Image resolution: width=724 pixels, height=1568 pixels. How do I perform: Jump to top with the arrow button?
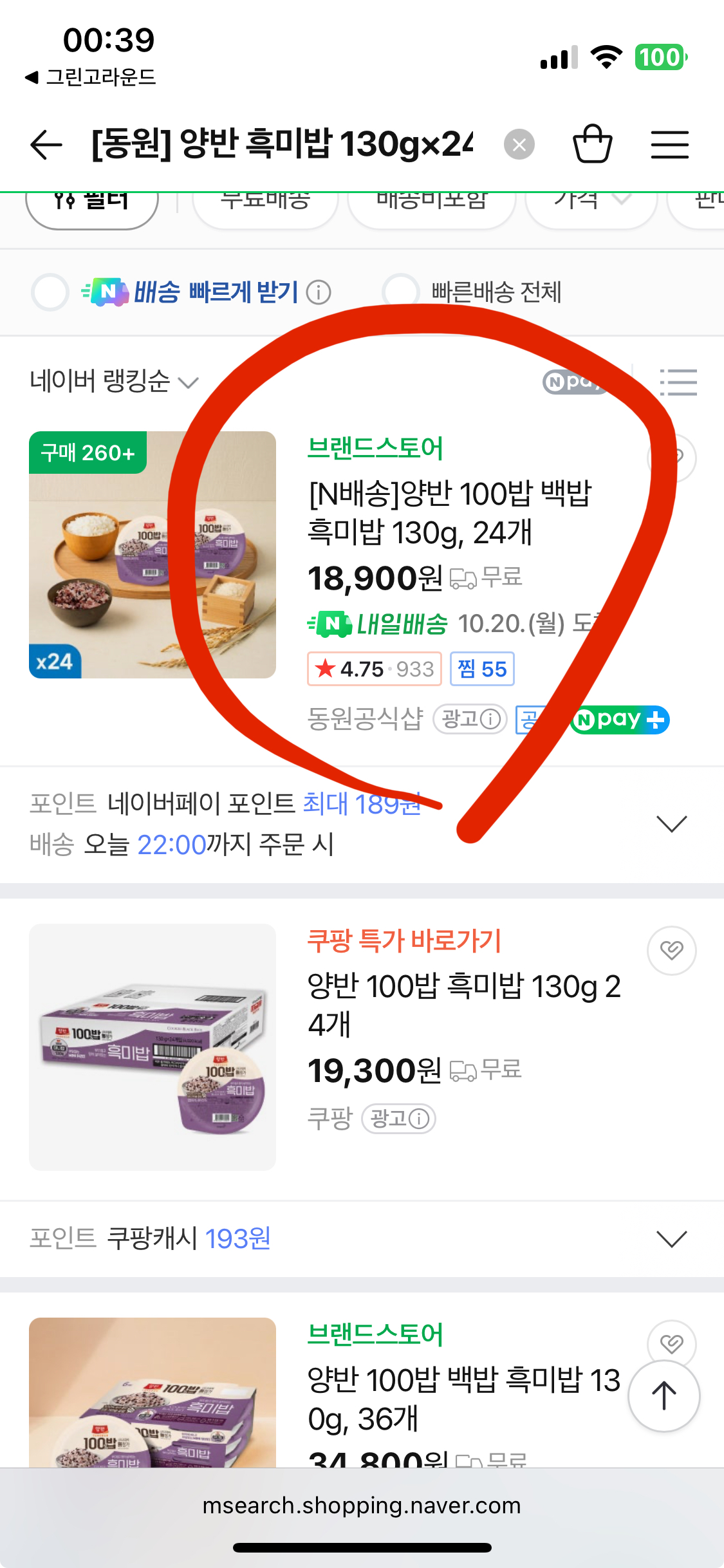pos(664,1396)
